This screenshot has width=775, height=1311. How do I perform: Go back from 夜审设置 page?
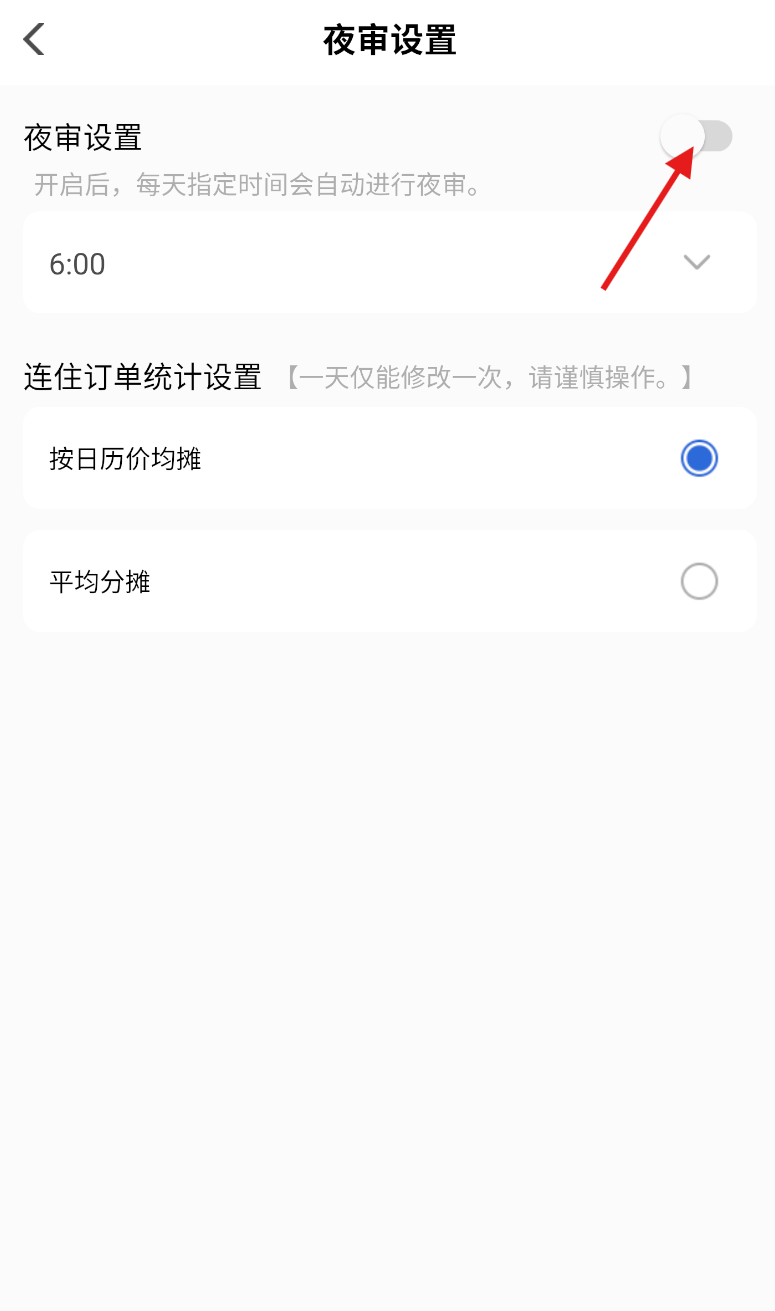point(35,40)
